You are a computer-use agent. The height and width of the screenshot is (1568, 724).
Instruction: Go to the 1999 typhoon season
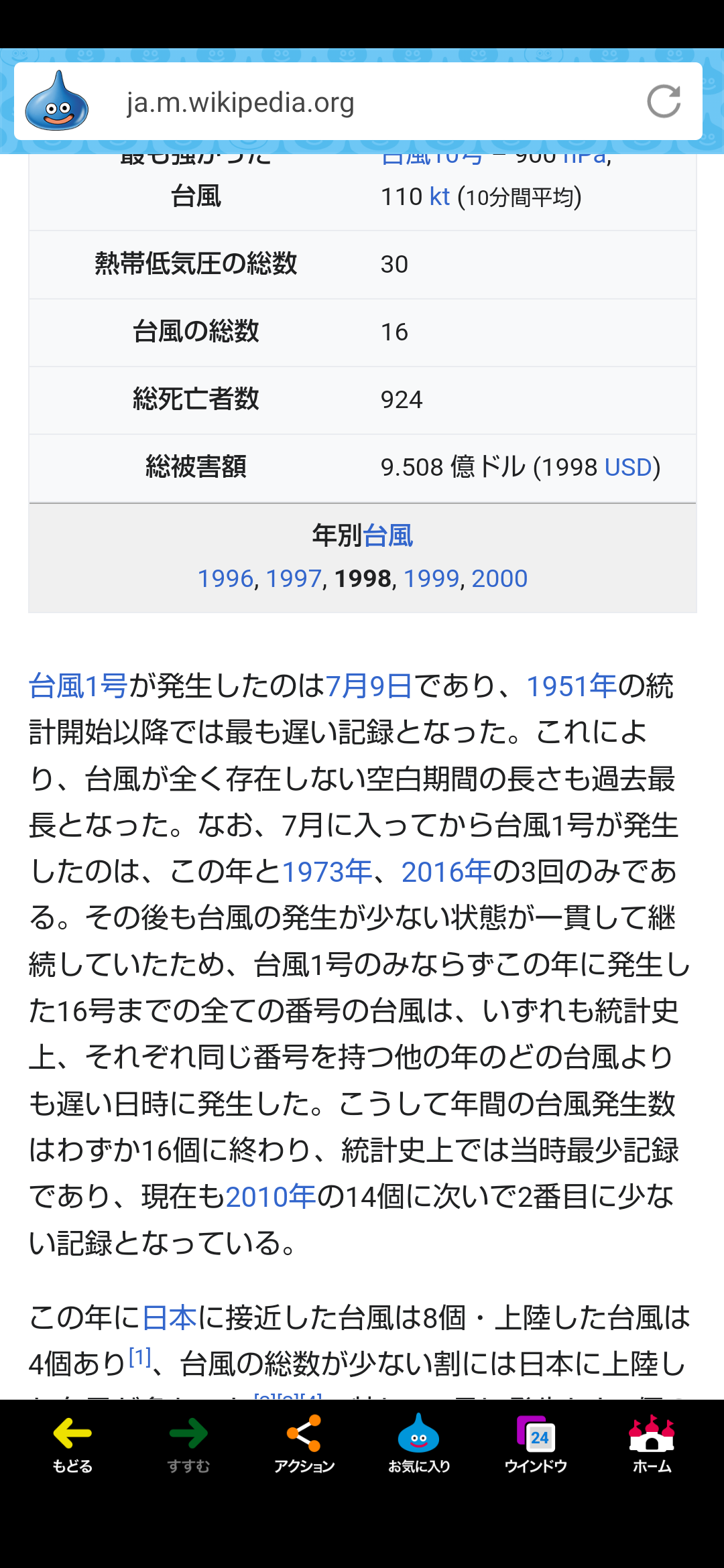431,578
